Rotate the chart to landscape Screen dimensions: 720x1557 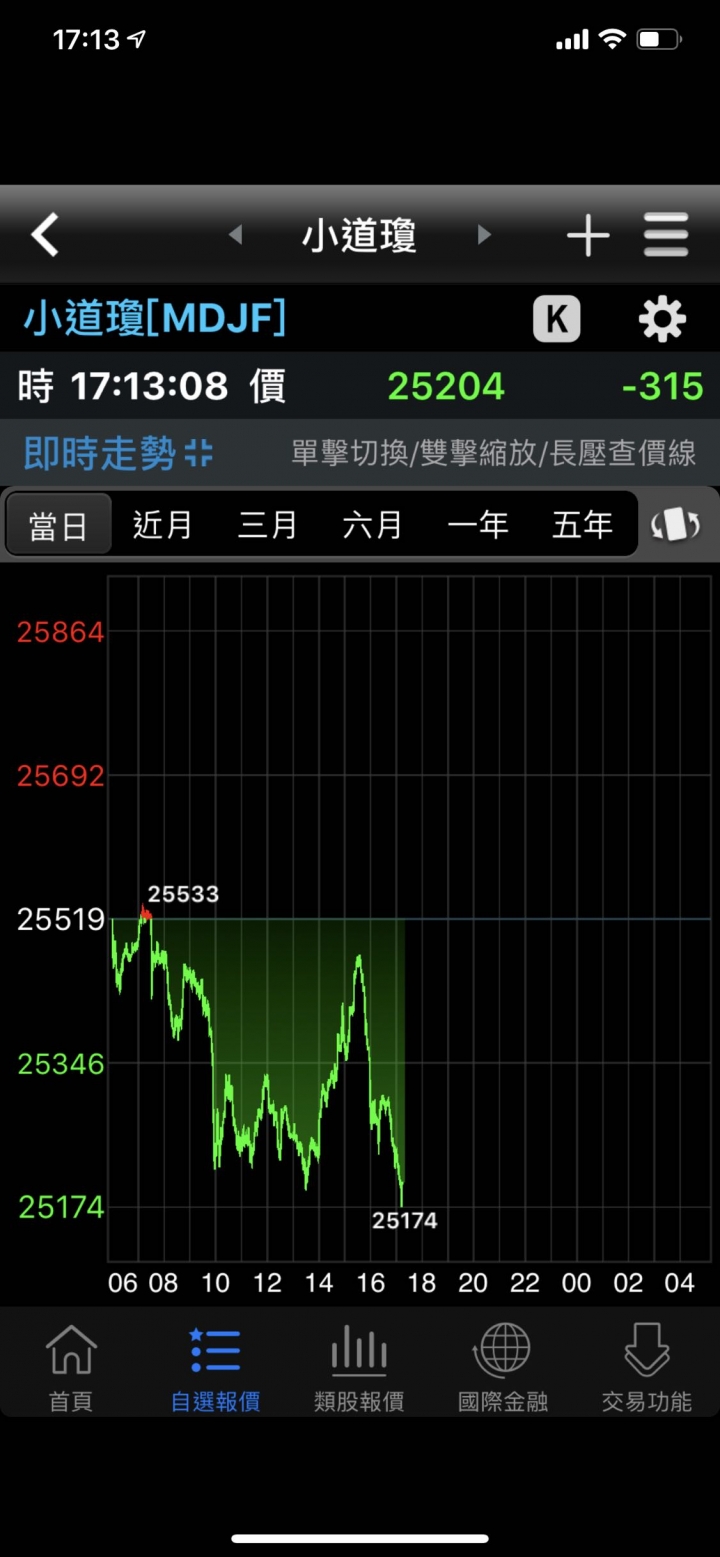[675, 525]
